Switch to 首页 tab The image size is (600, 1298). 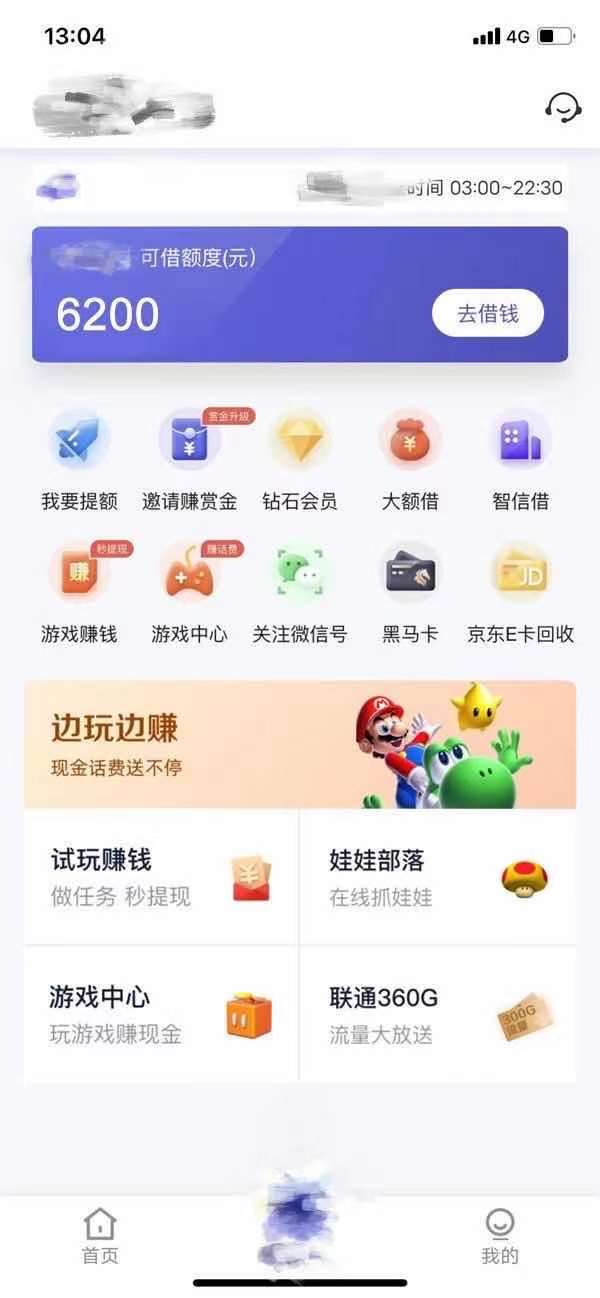(100, 1236)
